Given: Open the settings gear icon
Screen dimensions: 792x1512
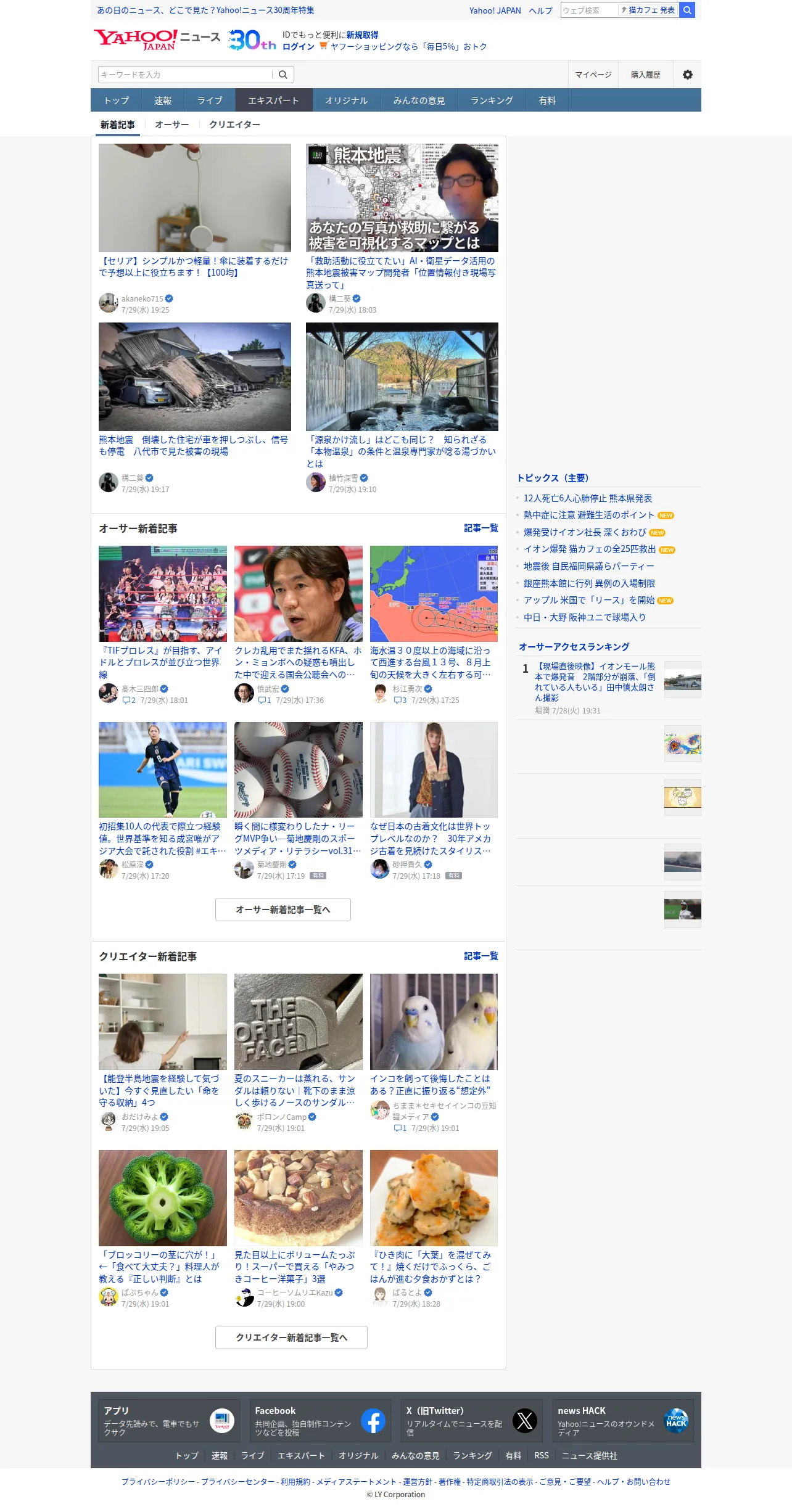Looking at the screenshot, I should (687, 75).
